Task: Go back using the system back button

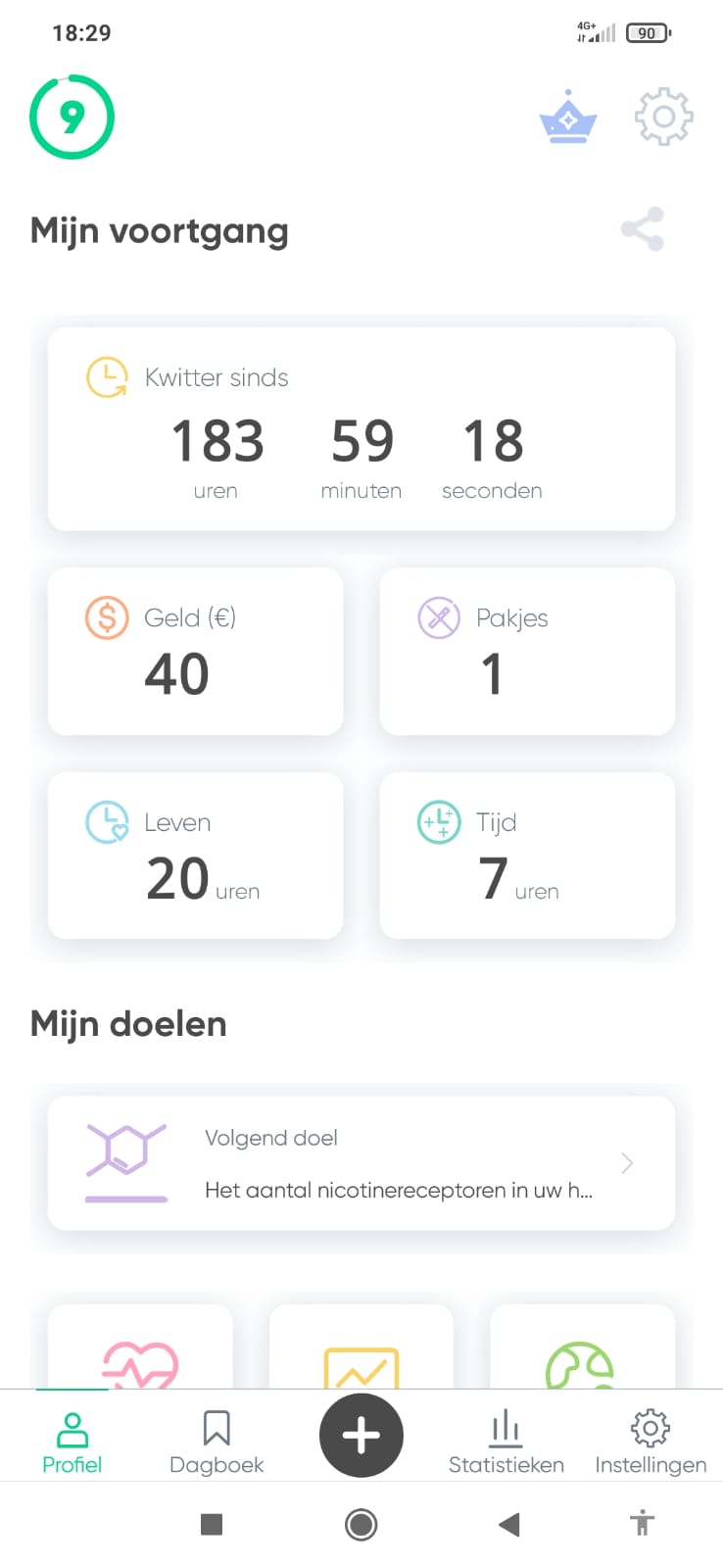Action: point(508,1524)
